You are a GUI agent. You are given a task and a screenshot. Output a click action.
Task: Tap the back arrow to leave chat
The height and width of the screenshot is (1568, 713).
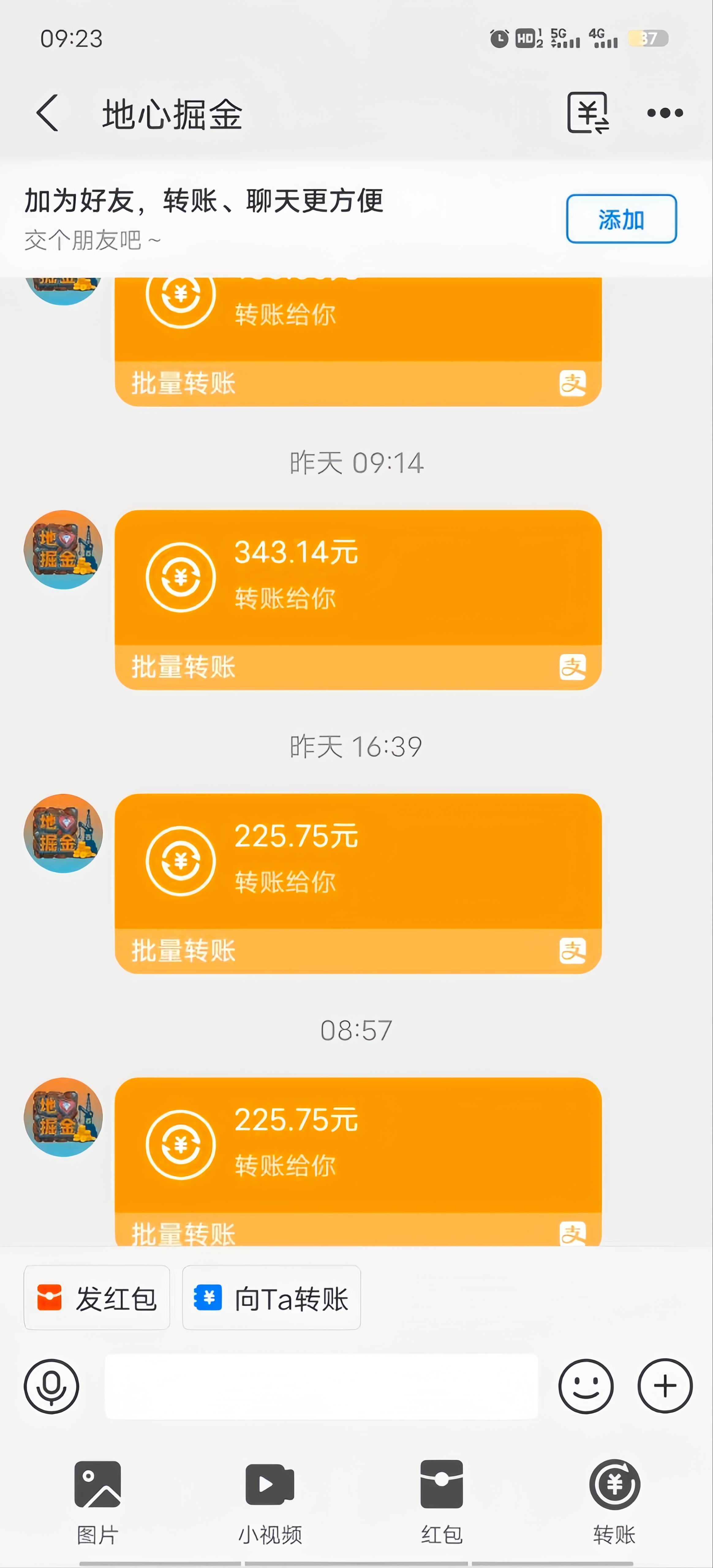point(47,113)
